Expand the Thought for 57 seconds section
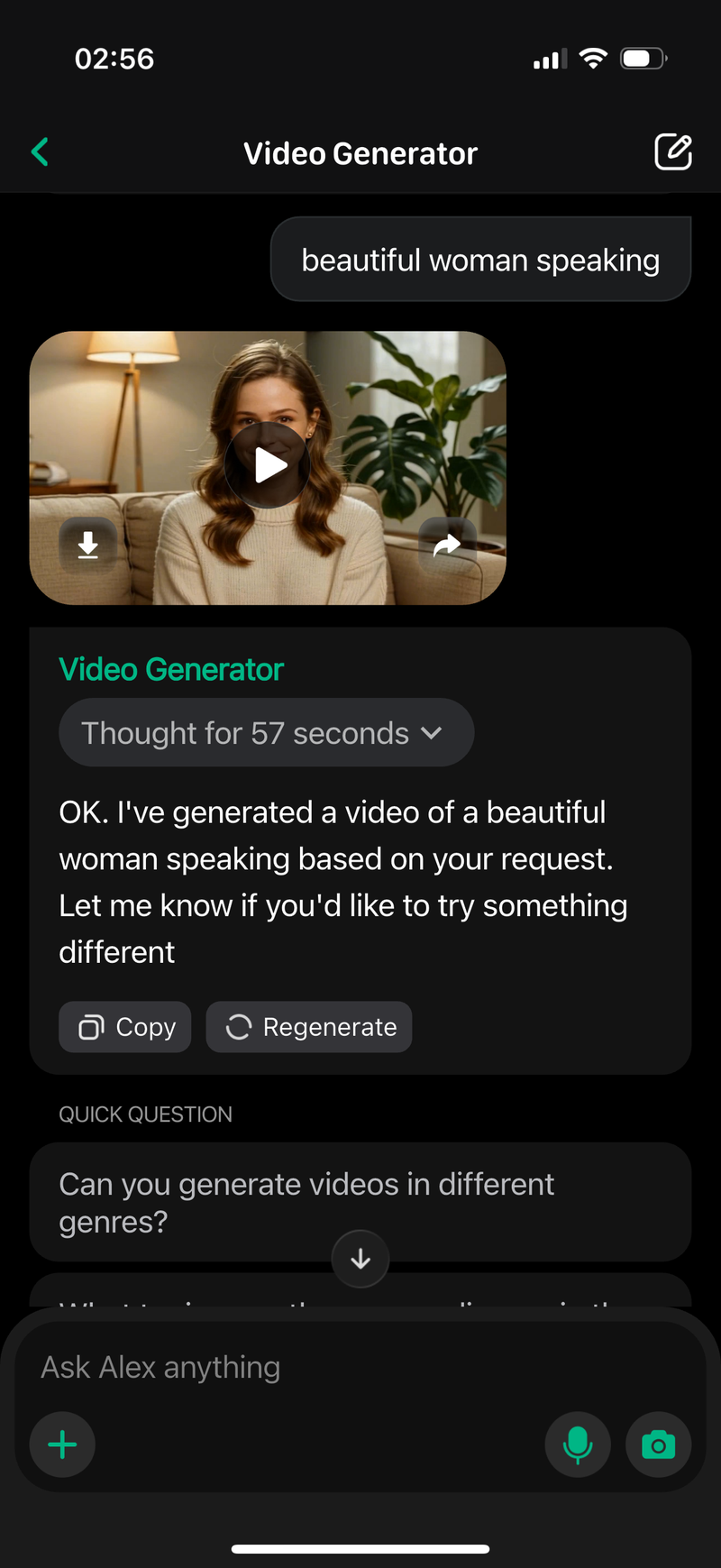The width and height of the screenshot is (721, 1568). click(266, 733)
